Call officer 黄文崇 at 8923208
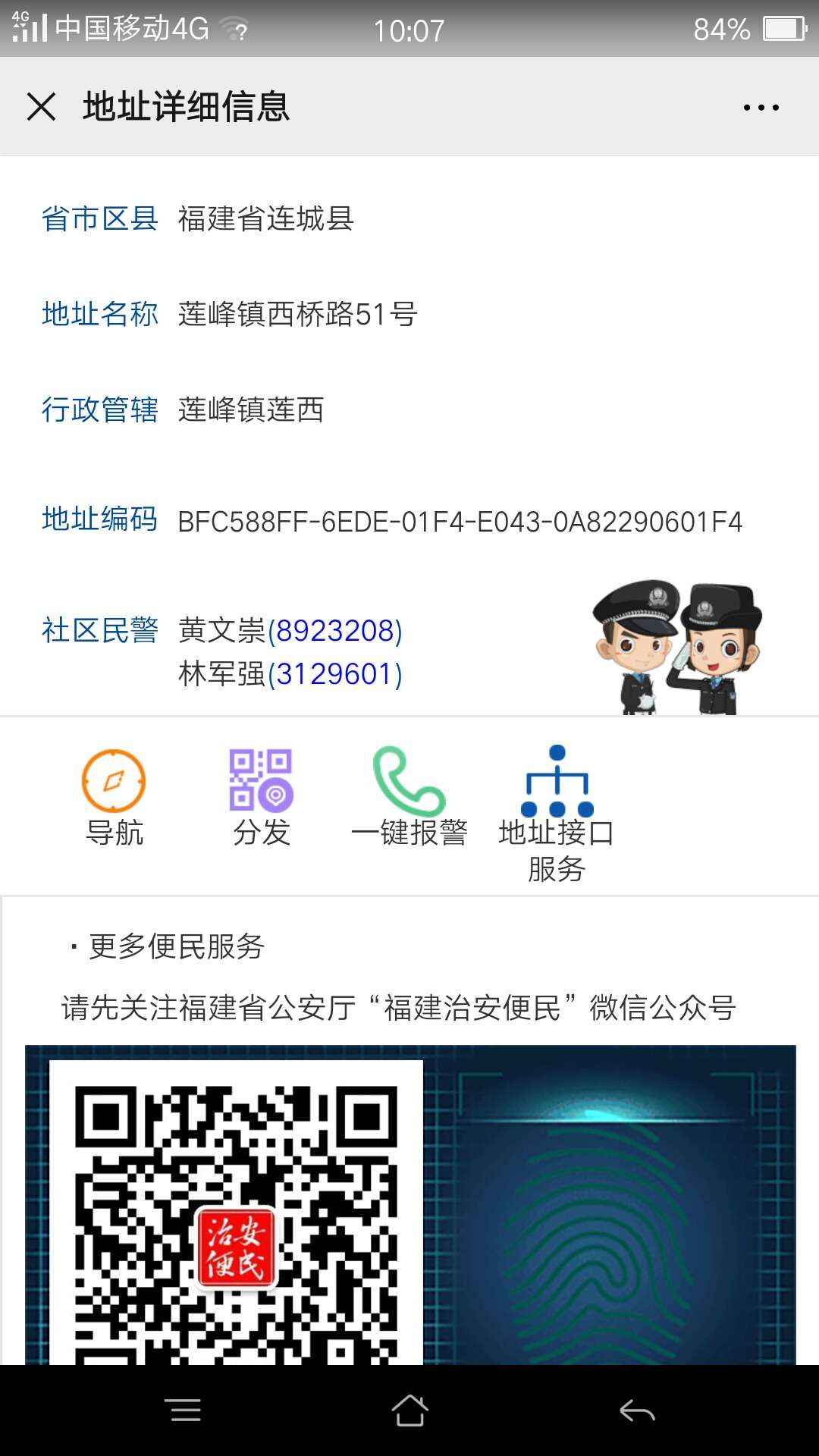Image resolution: width=819 pixels, height=1456 pixels. click(x=334, y=631)
